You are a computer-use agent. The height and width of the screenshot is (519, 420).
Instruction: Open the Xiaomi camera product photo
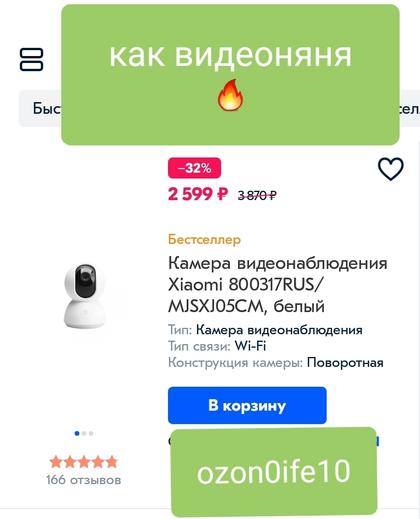pyautogui.click(x=84, y=295)
